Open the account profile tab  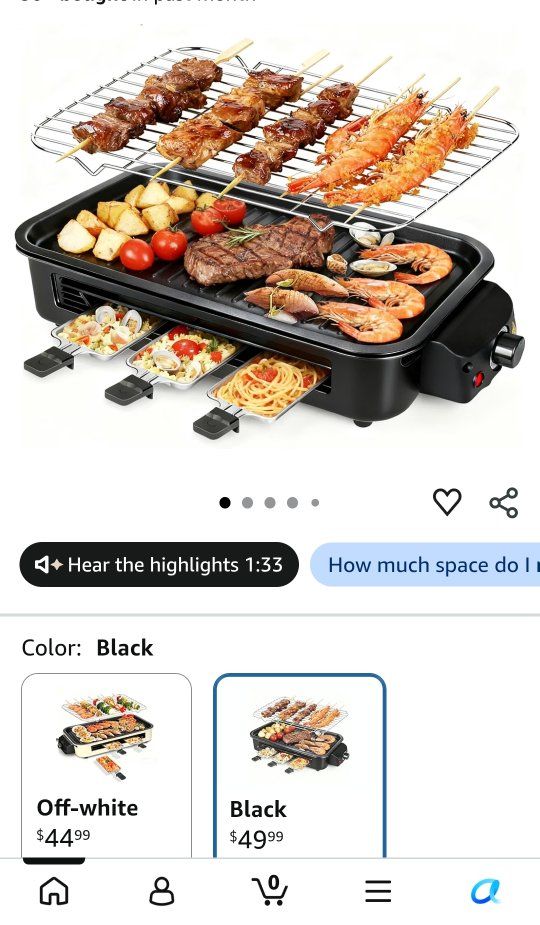coord(162,891)
